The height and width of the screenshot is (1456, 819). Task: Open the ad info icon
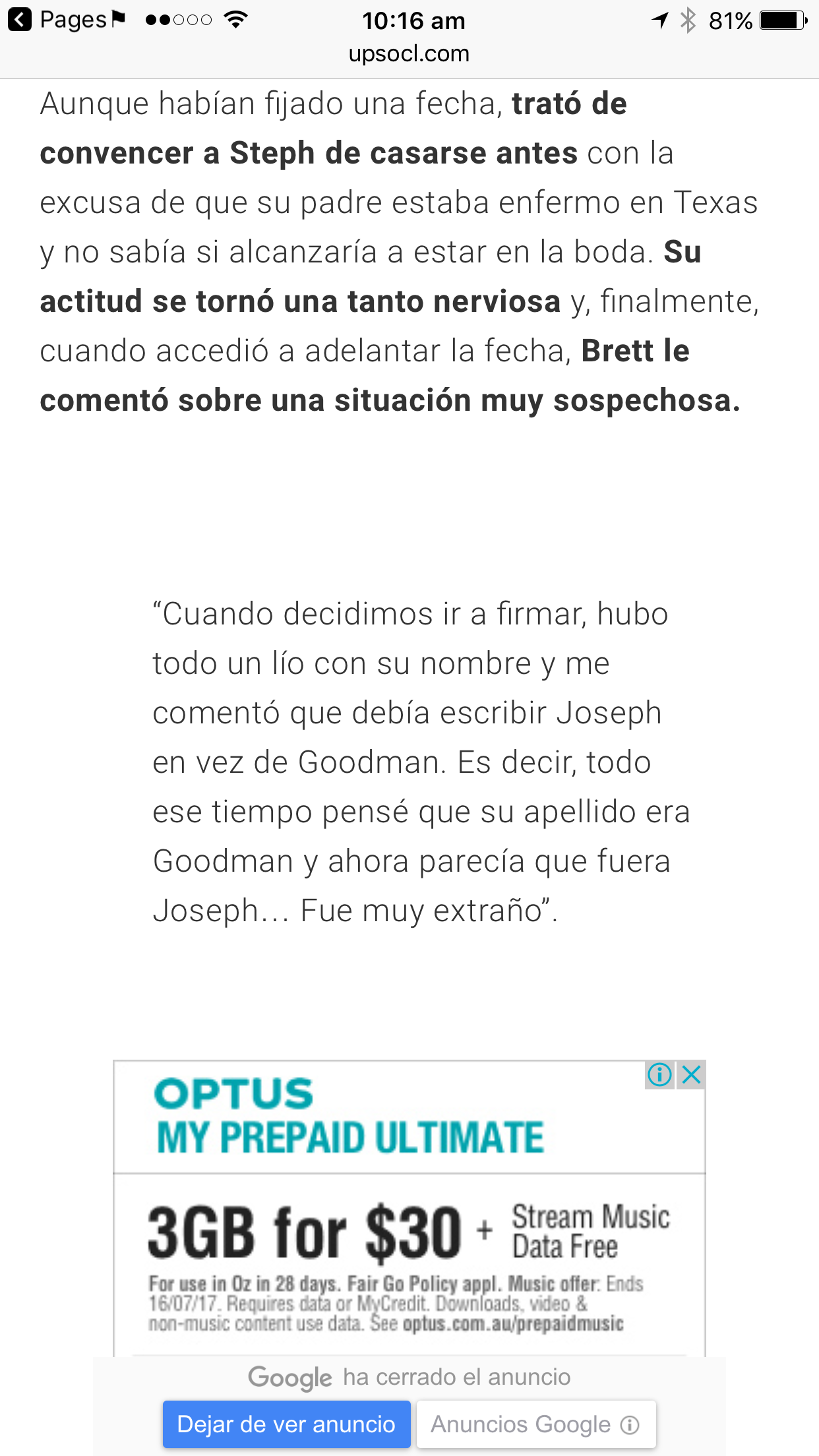point(659,1075)
